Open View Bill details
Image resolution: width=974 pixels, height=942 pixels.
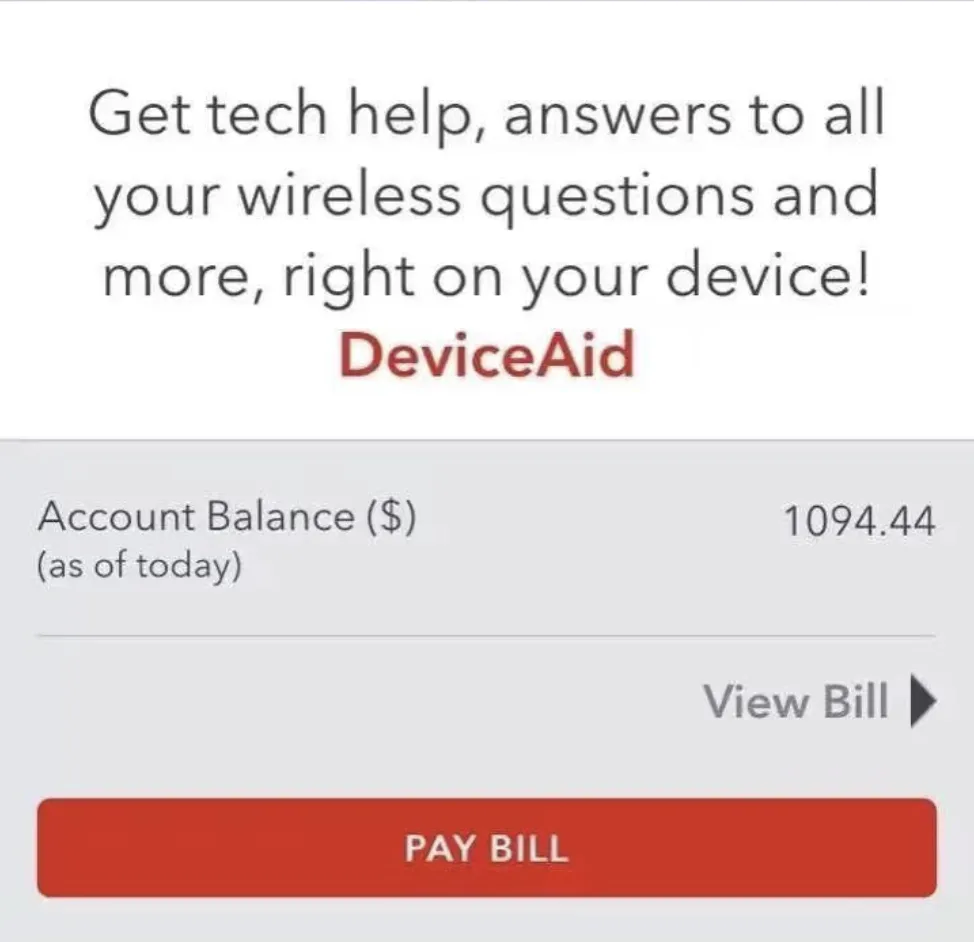(x=818, y=702)
